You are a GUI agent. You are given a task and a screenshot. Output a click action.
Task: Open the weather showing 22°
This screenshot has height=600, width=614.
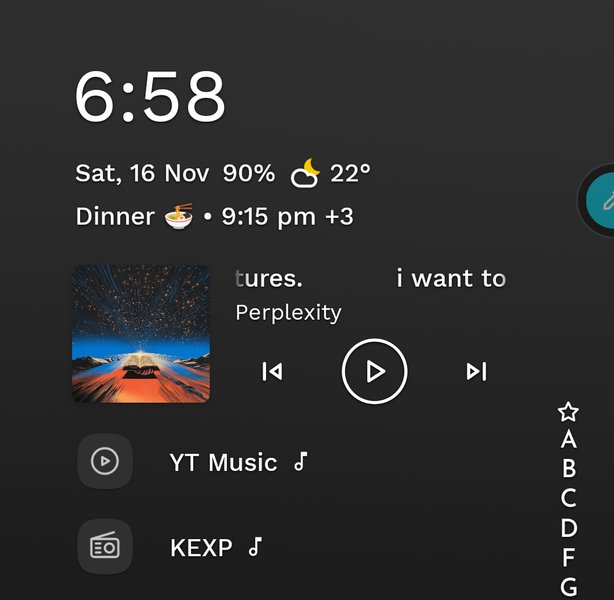tap(331, 174)
